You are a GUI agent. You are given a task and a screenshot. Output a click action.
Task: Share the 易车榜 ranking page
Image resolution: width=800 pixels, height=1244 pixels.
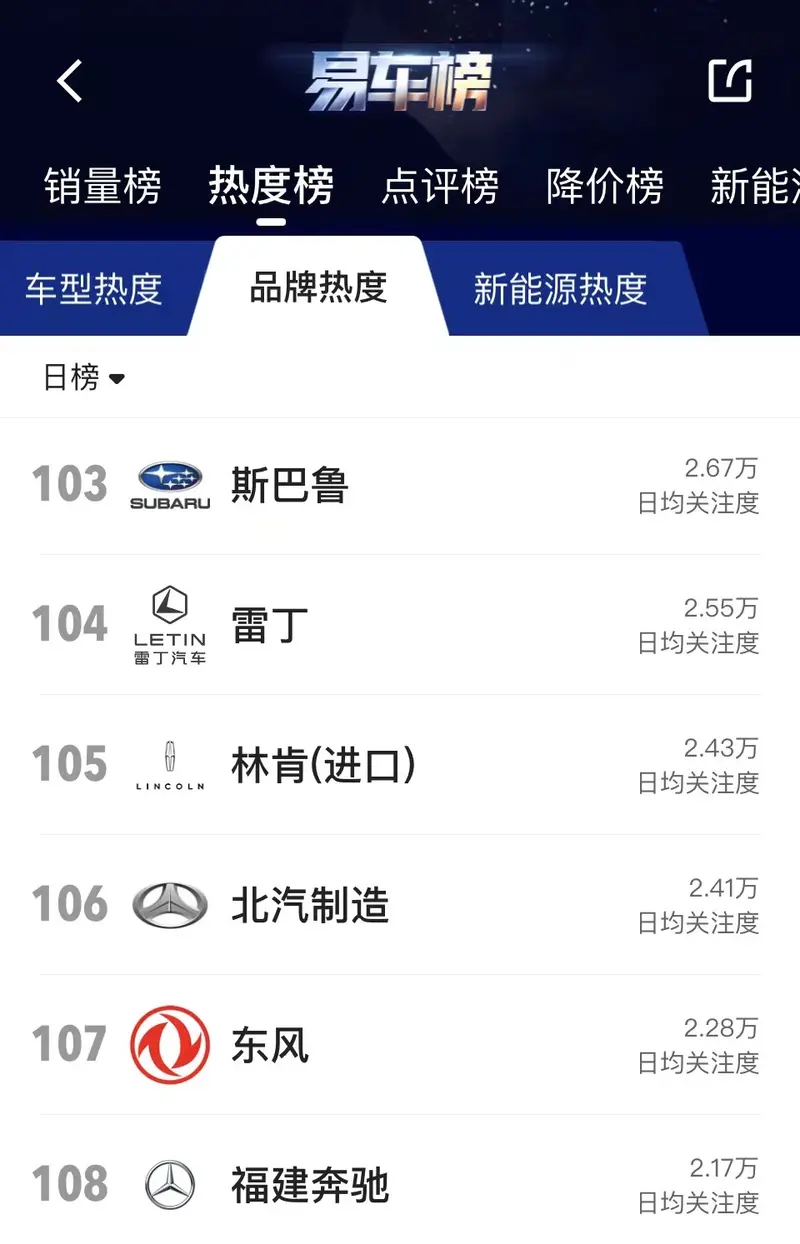click(729, 81)
